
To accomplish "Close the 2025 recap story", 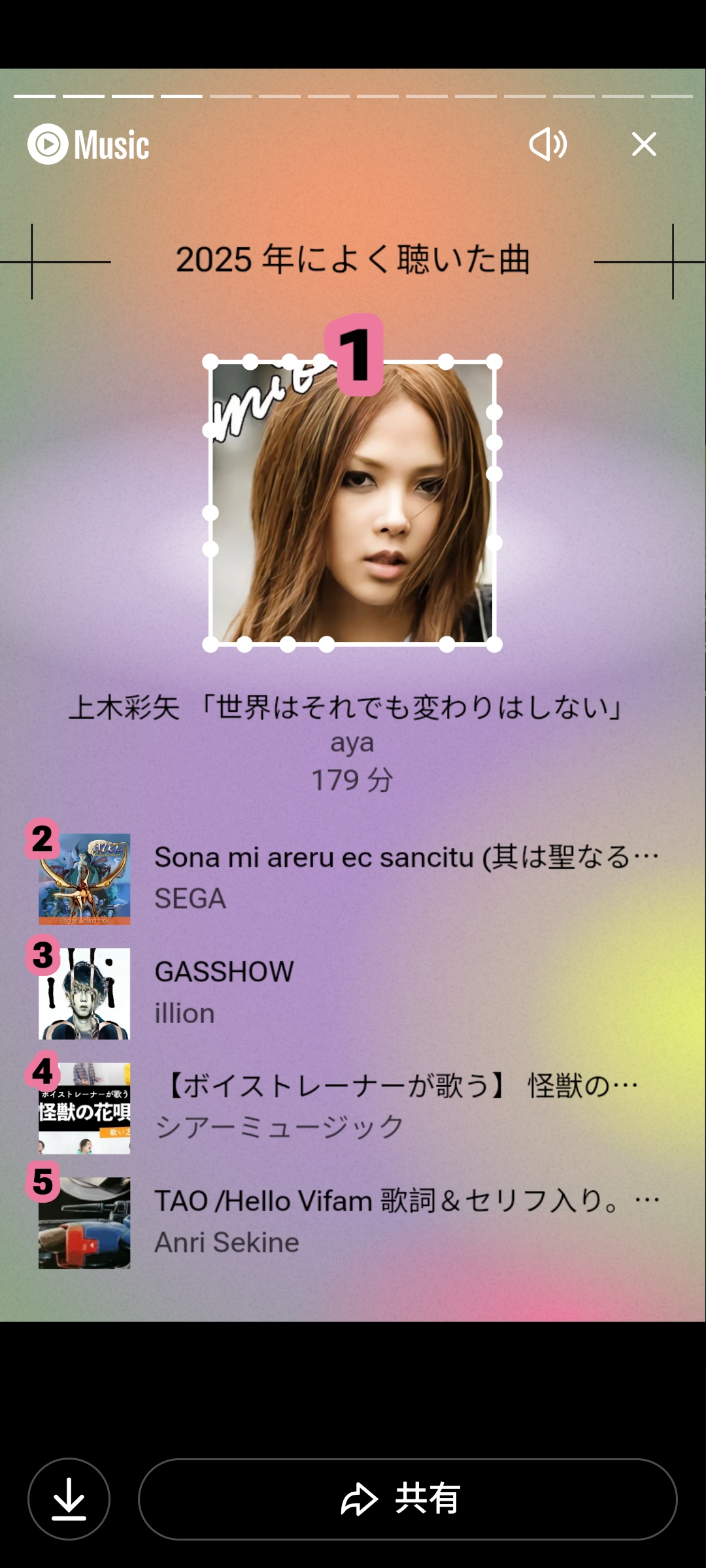I will click(644, 144).
